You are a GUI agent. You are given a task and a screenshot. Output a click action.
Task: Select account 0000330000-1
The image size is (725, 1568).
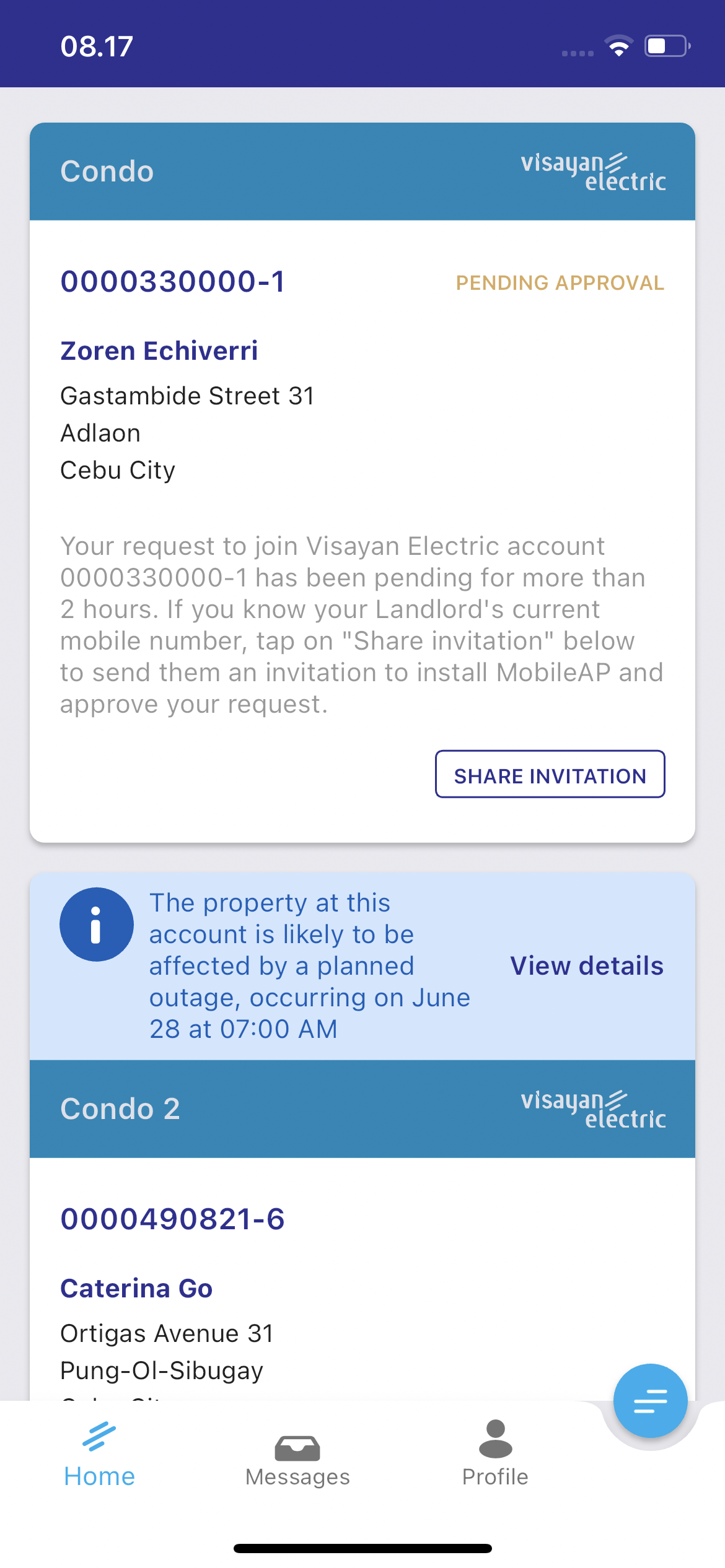(x=173, y=282)
